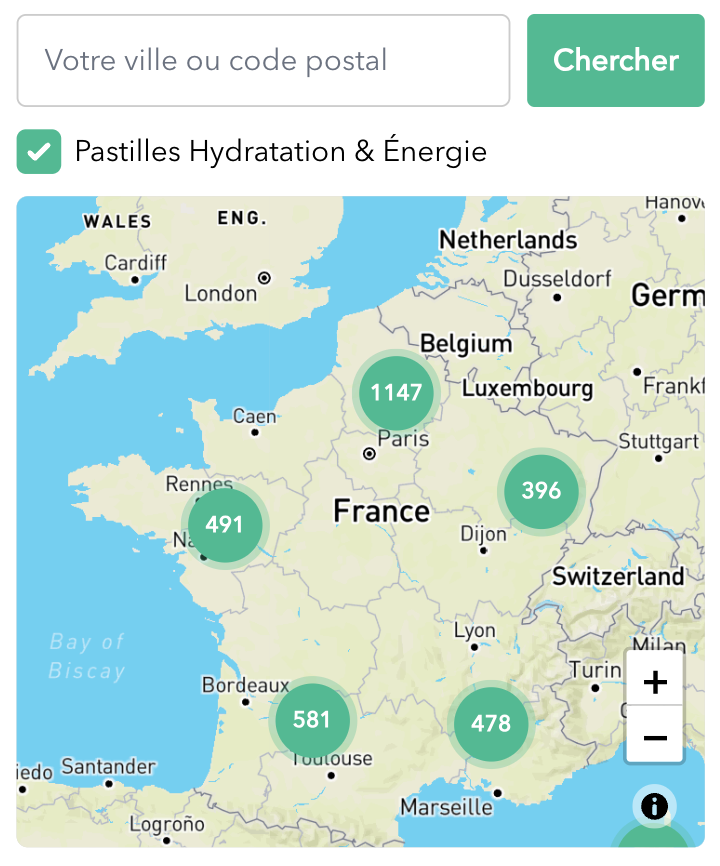Screen dimensions: 720x866
Task: Tap the Chercher button
Action: point(615,60)
